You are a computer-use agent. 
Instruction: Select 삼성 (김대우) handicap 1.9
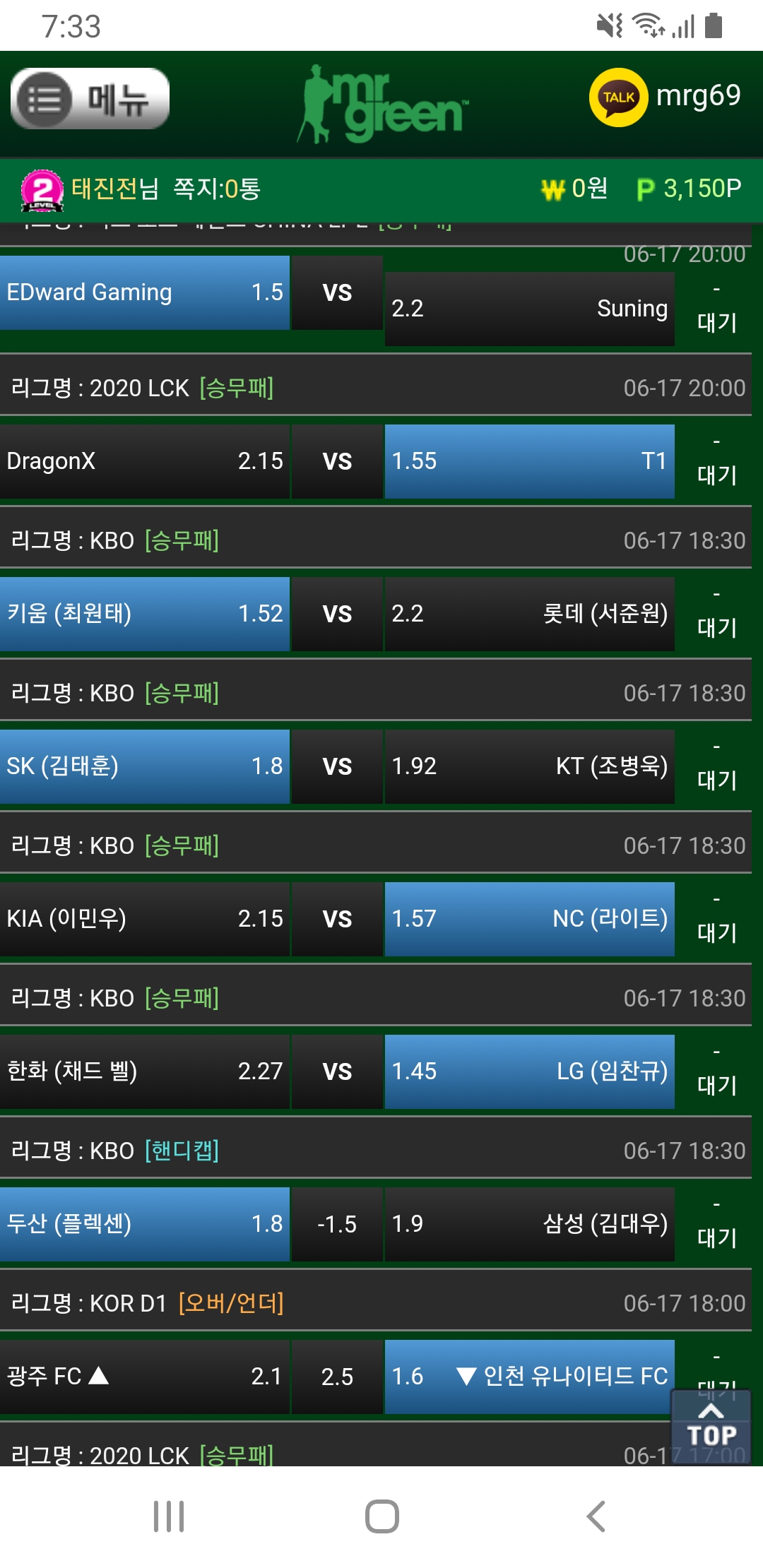529,1224
